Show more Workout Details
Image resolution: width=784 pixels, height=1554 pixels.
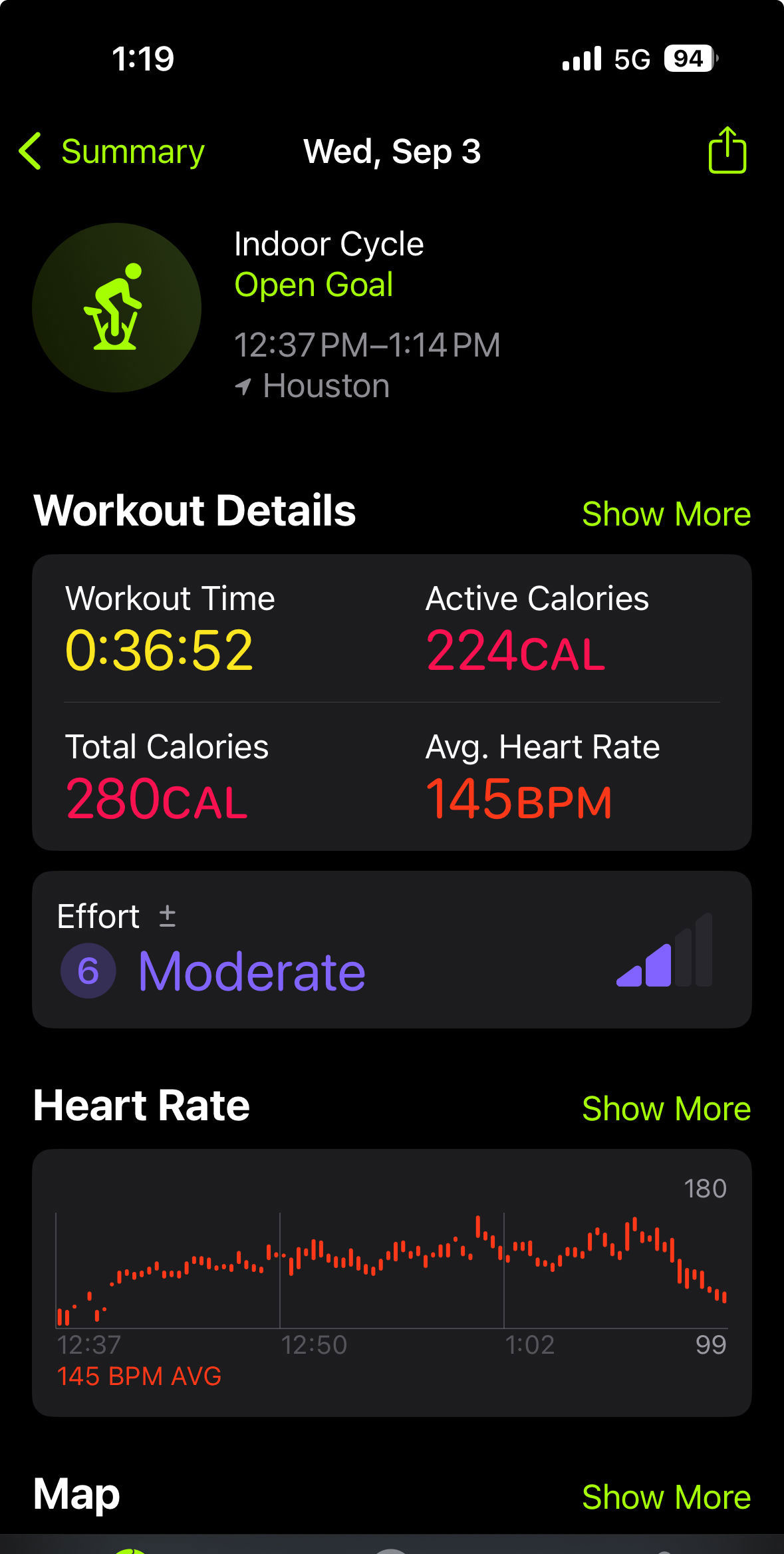click(666, 514)
